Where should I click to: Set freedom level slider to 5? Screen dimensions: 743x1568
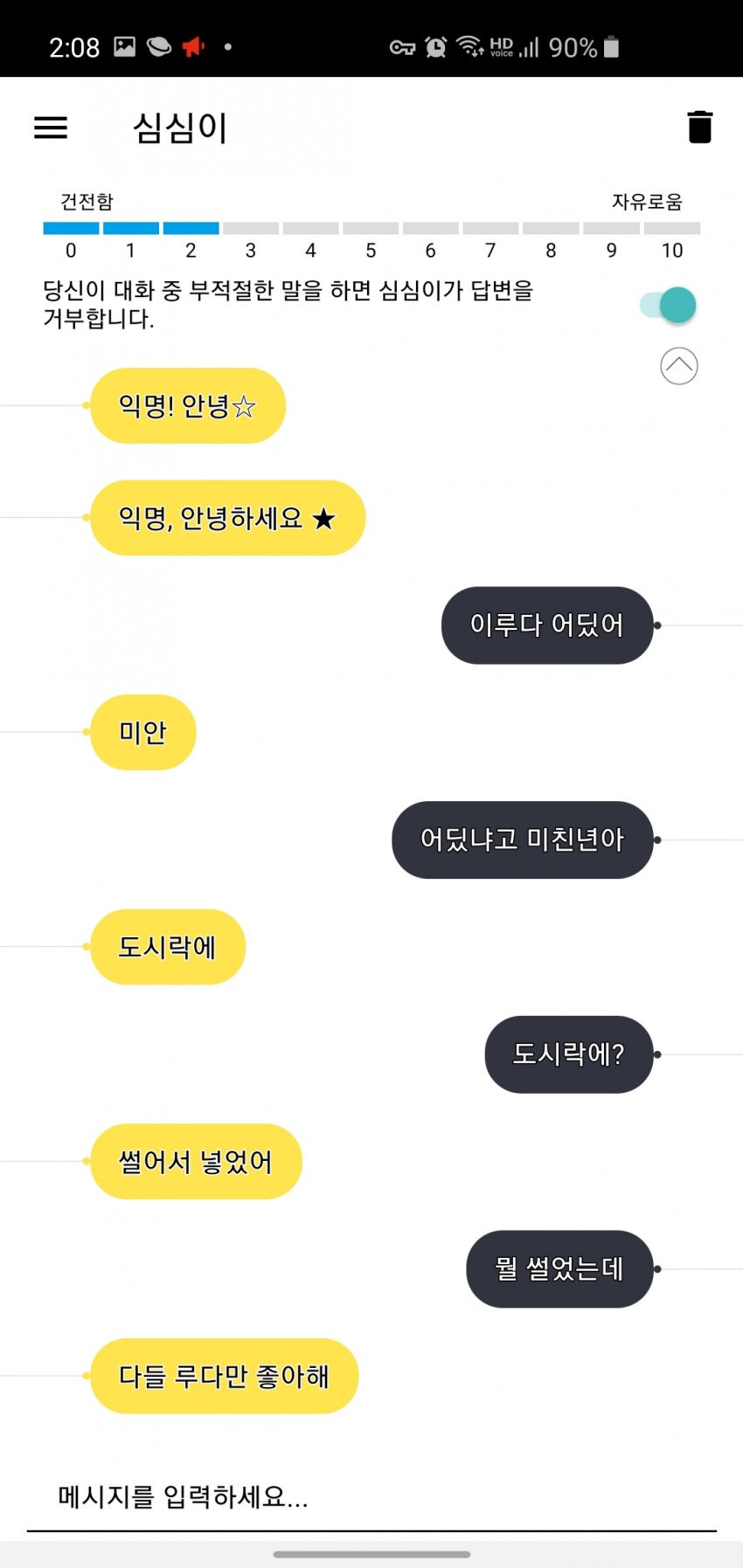(371, 229)
